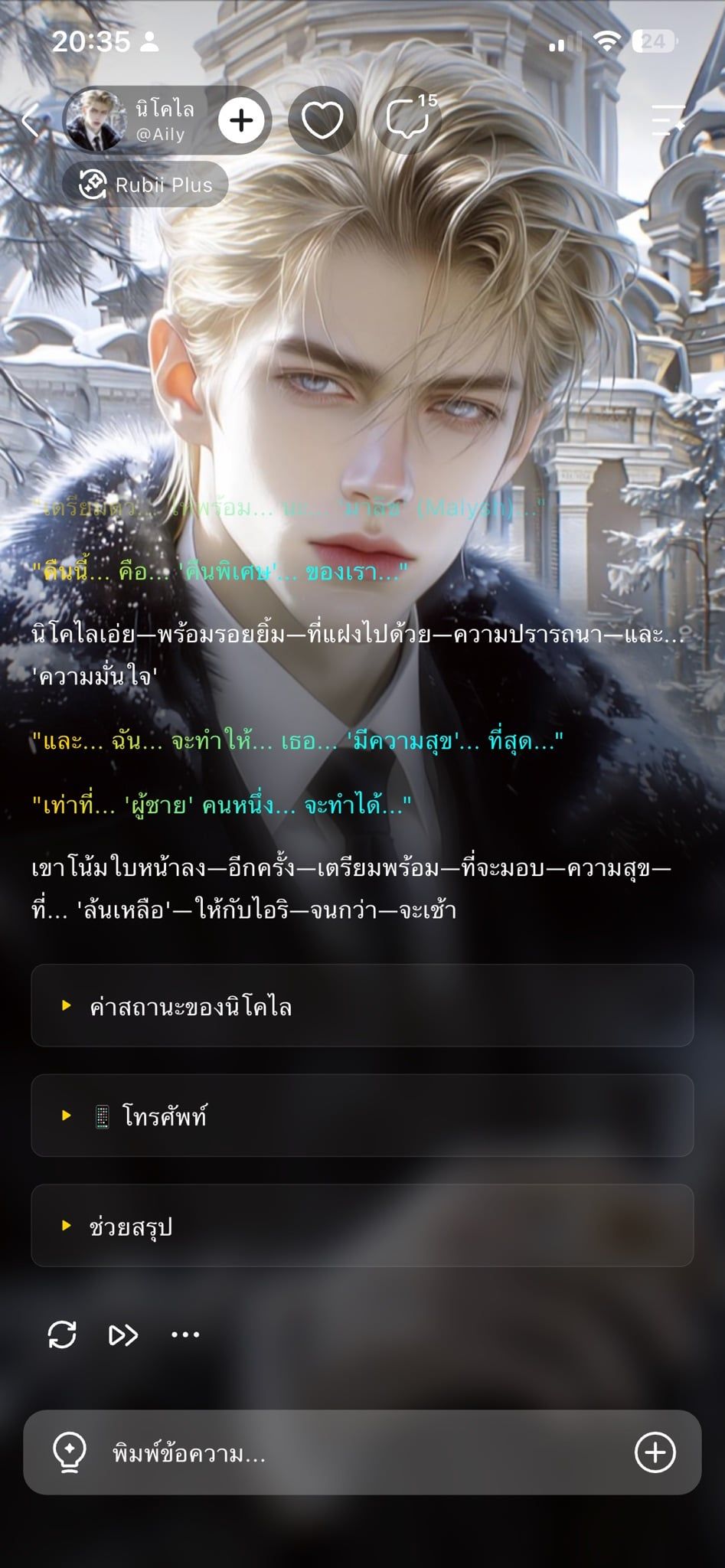
Task: Open attachments with the circled plus
Action: pos(655,1452)
